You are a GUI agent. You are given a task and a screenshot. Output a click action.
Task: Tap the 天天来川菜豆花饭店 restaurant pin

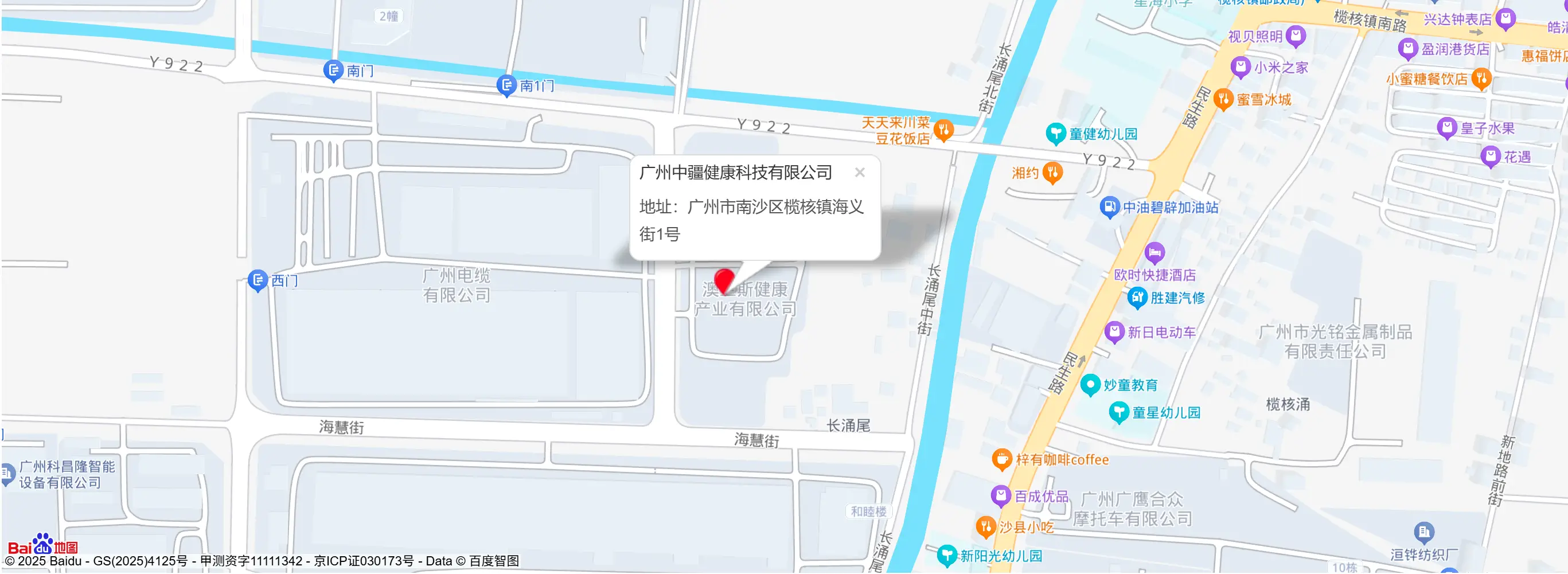[943, 130]
